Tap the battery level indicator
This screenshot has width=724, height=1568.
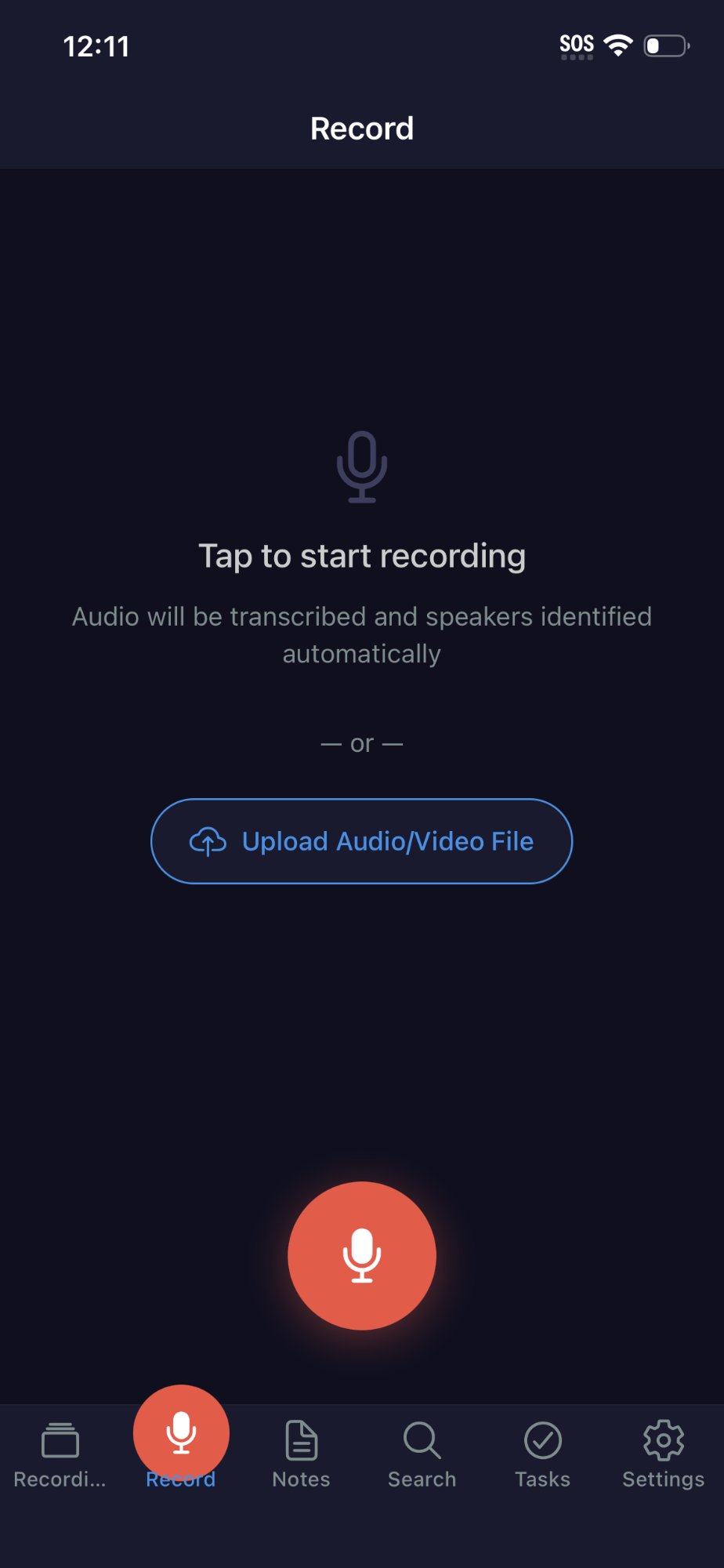click(x=665, y=45)
